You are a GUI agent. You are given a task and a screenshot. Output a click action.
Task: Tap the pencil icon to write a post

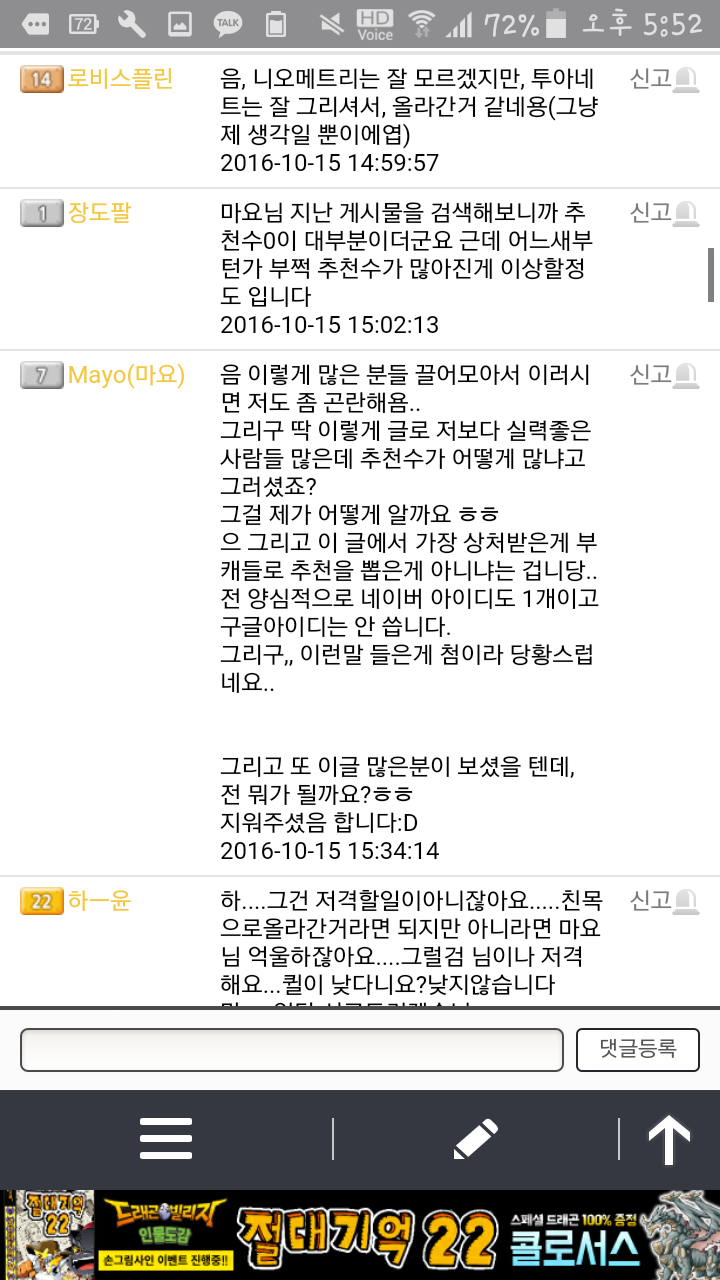pos(475,1139)
